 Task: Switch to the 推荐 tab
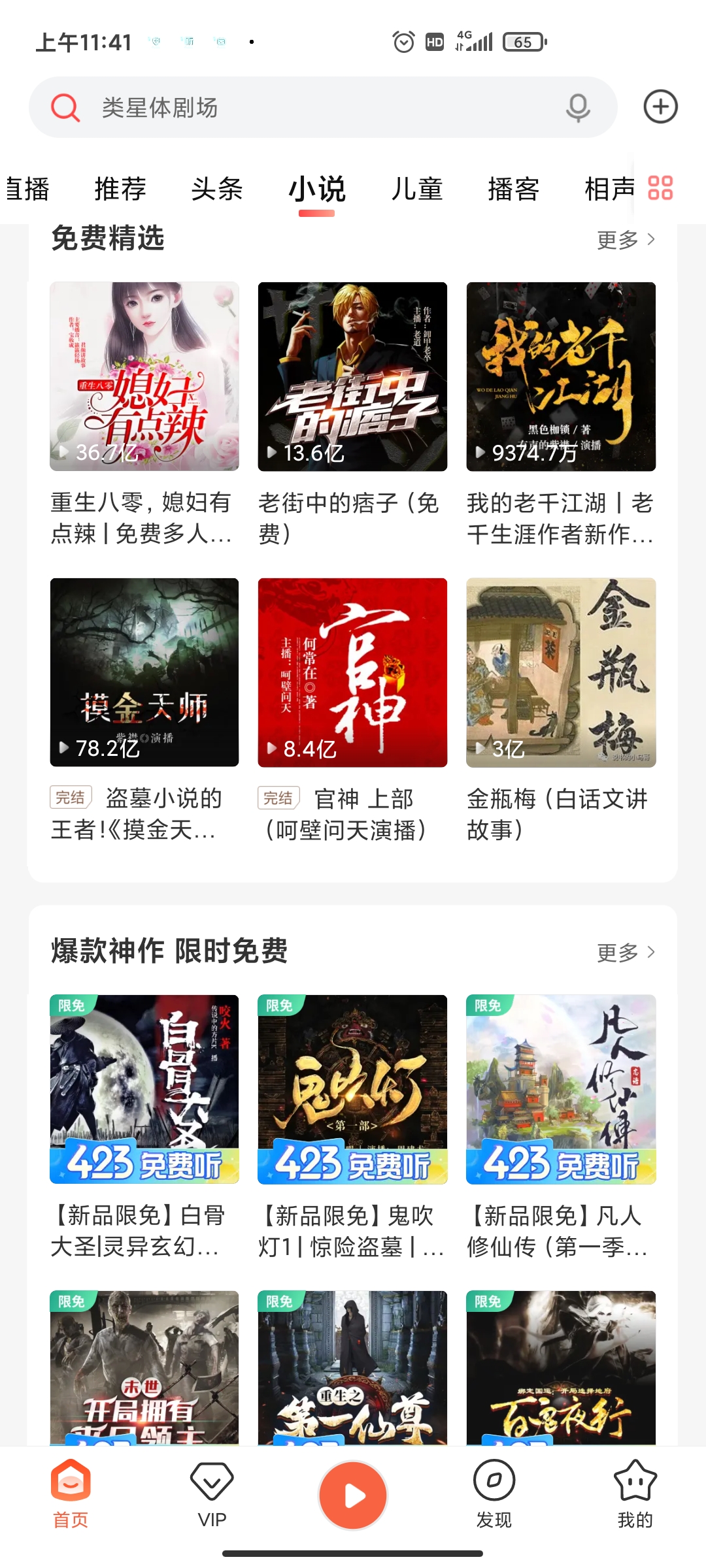(120, 189)
